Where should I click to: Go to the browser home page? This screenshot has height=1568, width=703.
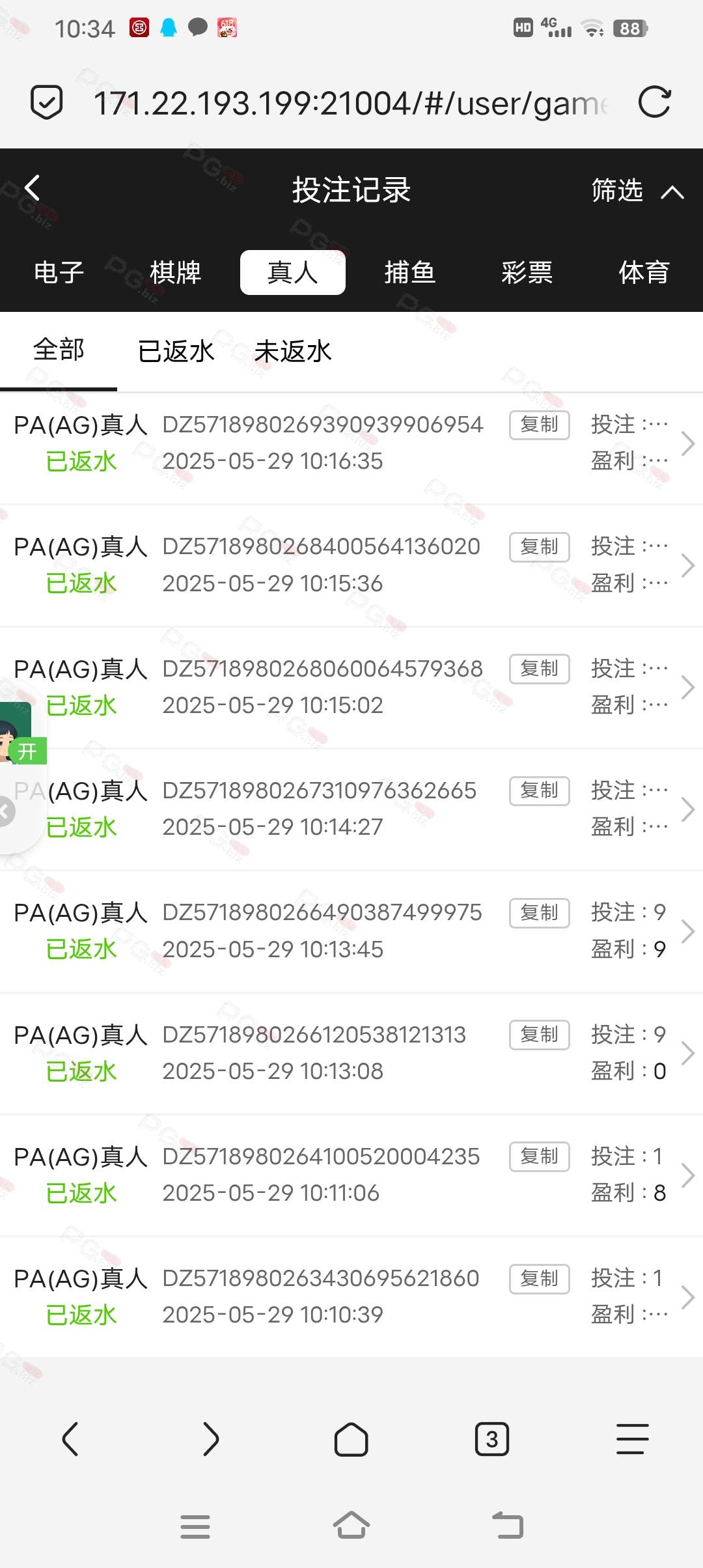coord(351,1439)
